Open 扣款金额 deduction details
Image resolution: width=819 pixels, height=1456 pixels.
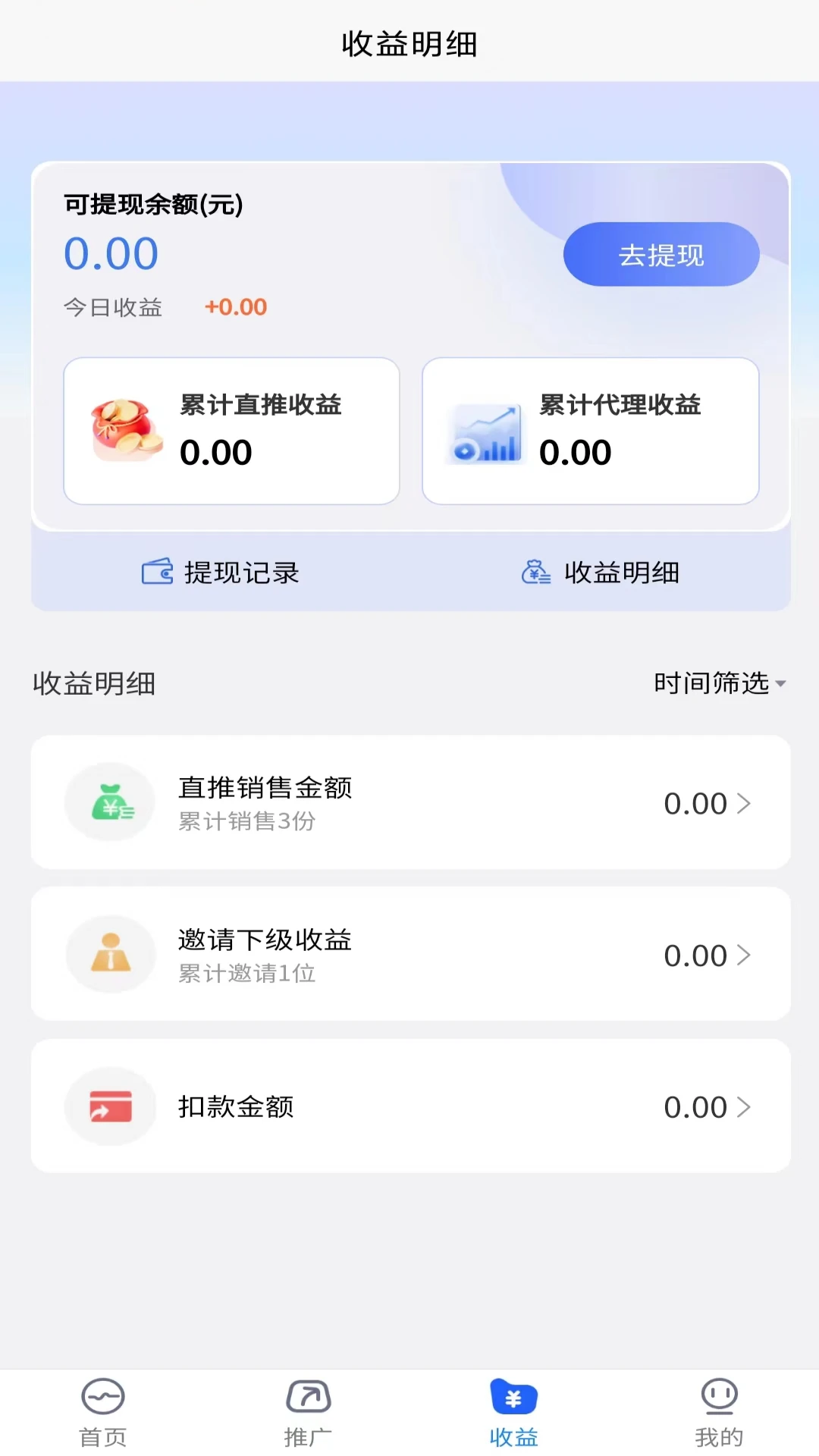(x=410, y=1106)
